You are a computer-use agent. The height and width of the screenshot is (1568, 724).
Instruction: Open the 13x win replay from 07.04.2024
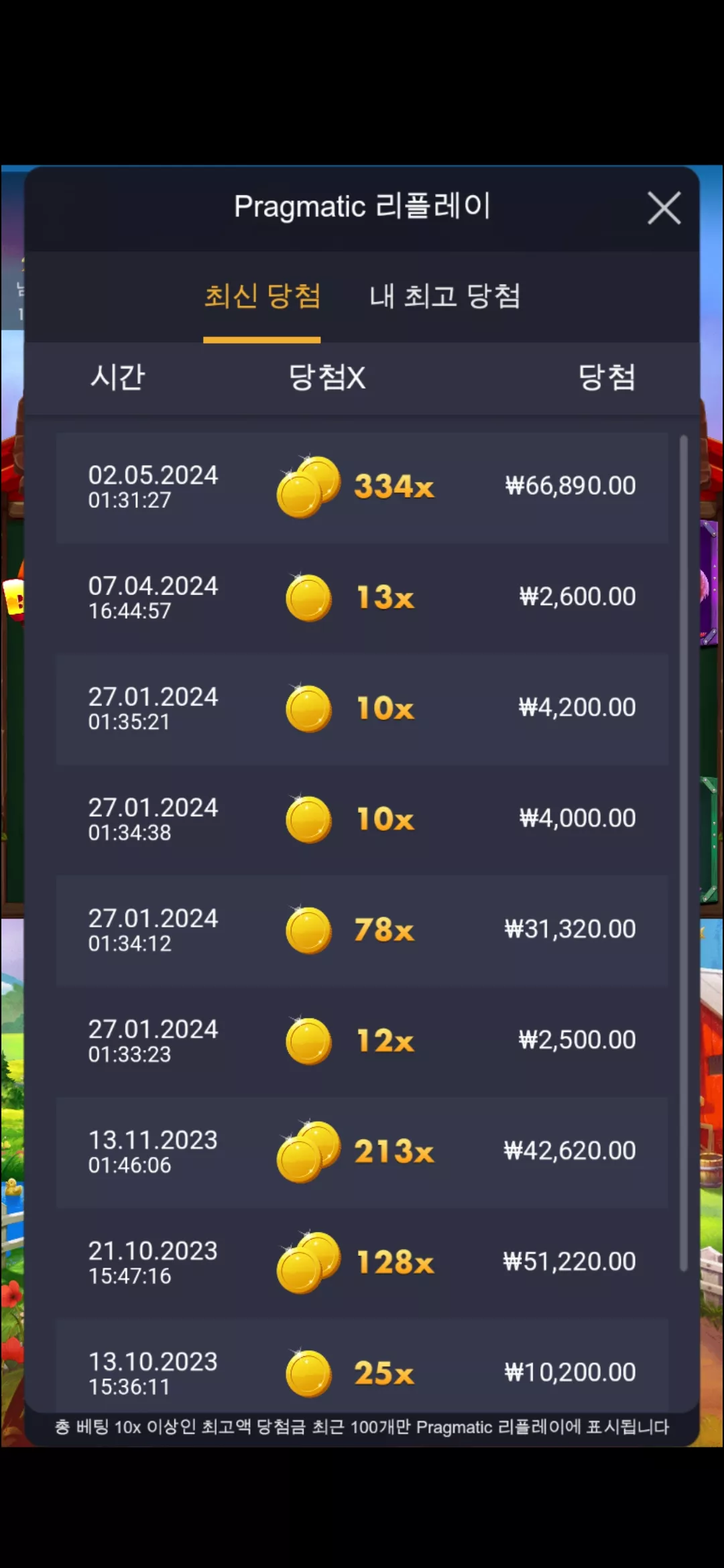(x=362, y=598)
